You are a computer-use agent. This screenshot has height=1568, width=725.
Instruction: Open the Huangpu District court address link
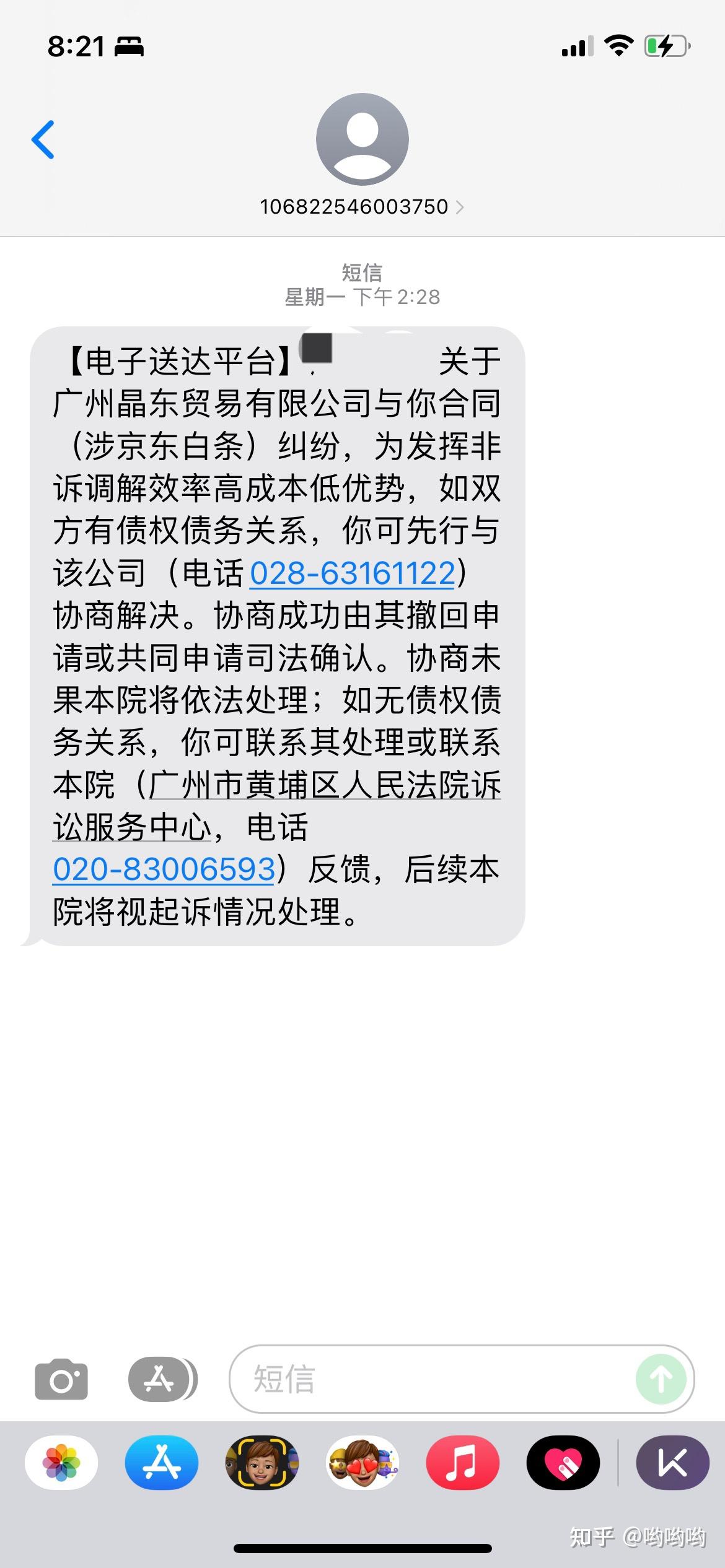(x=277, y=806)
